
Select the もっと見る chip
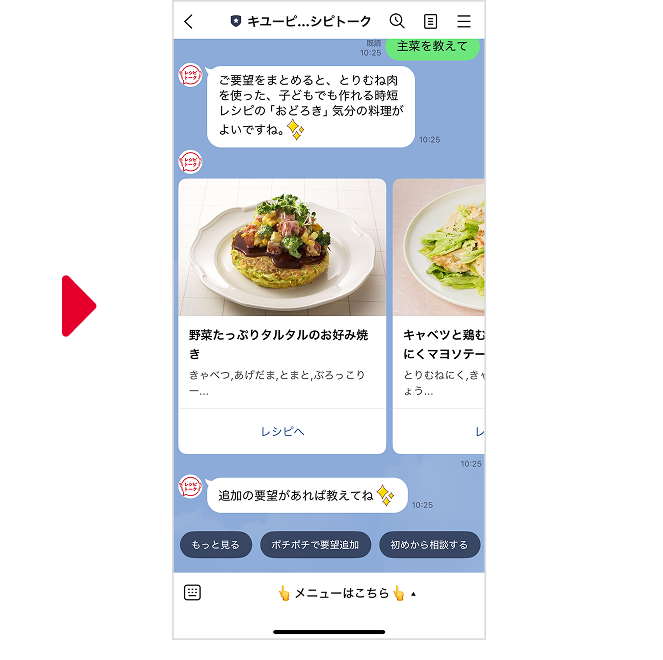pyautogui.click(x=216, y=545)
